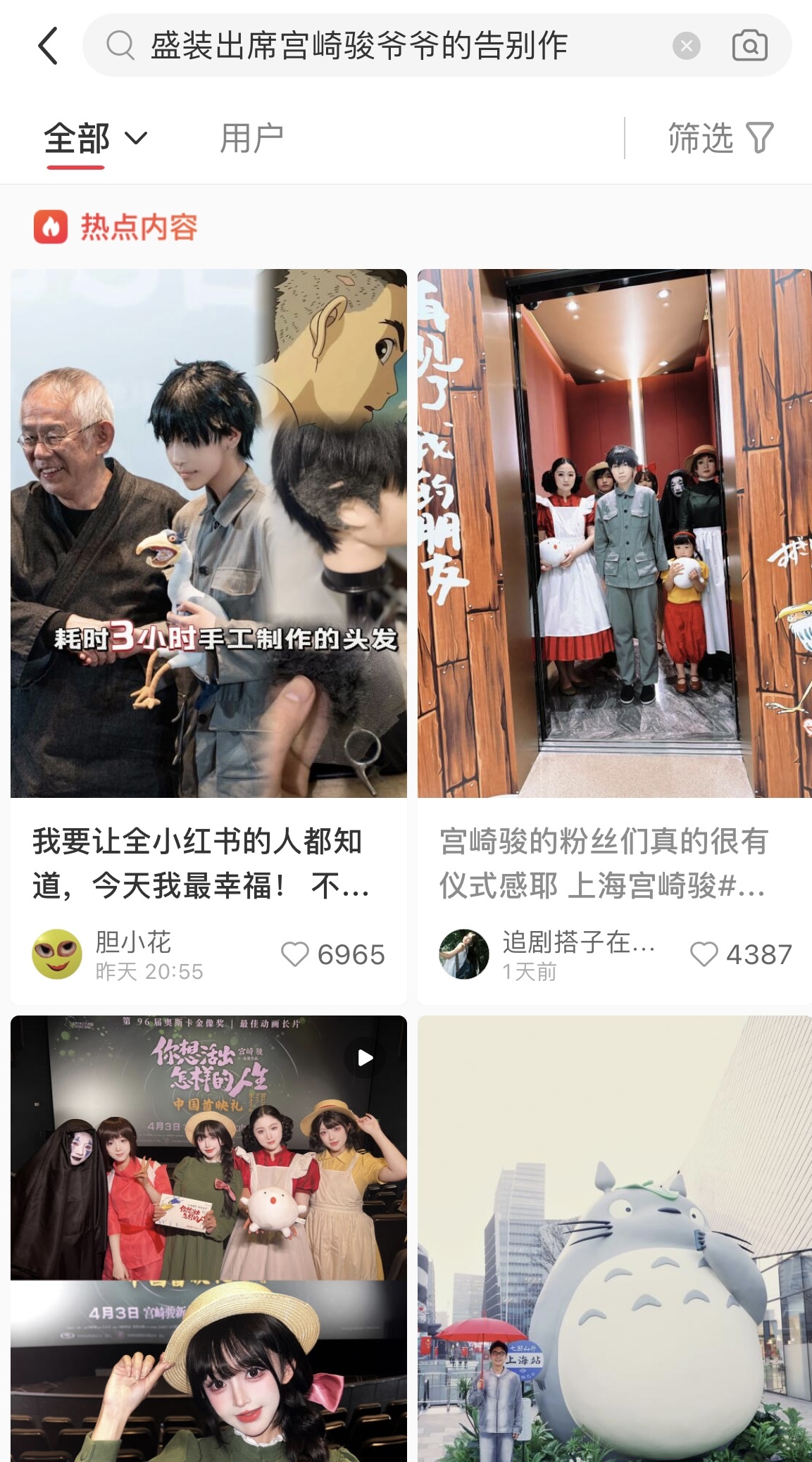Image resolution: width=812 pixels, height=1462 pixels.
Task: Open the 筛选 filter options
Action: [x=720, y=138]
